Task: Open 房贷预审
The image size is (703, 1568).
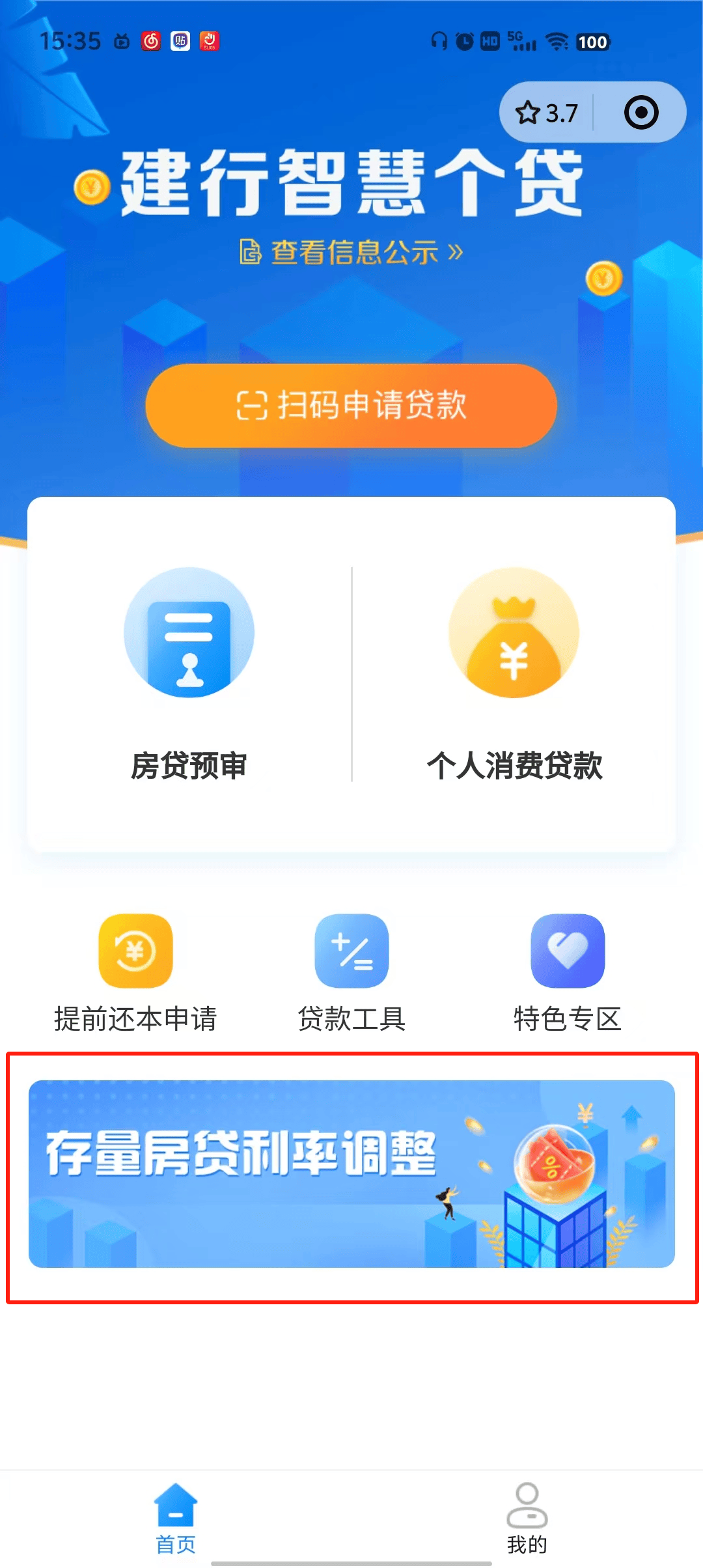Action: click(x=189, y=674)
